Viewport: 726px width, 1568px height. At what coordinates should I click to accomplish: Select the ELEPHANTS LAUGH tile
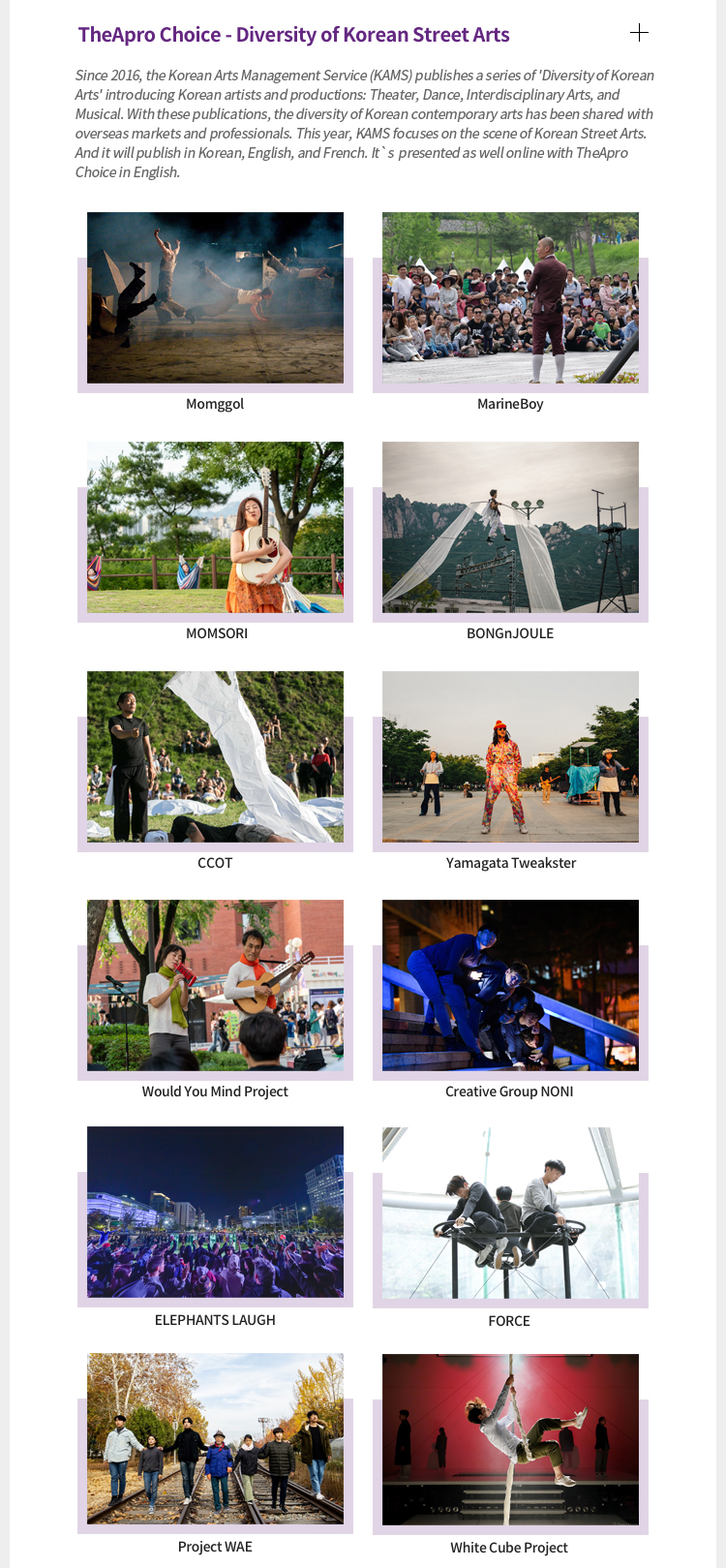[x=215, y=1213]
